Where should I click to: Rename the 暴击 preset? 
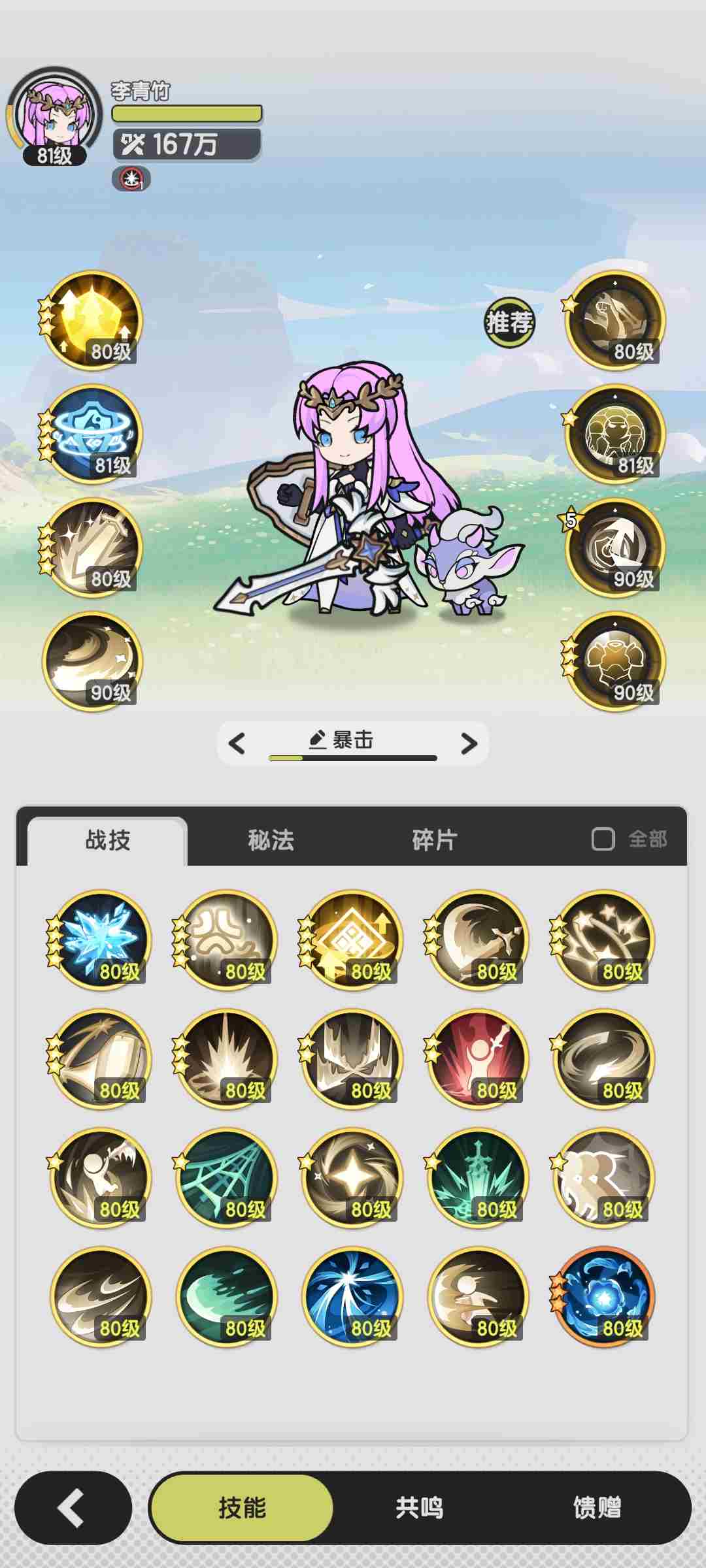coord(318,740)
